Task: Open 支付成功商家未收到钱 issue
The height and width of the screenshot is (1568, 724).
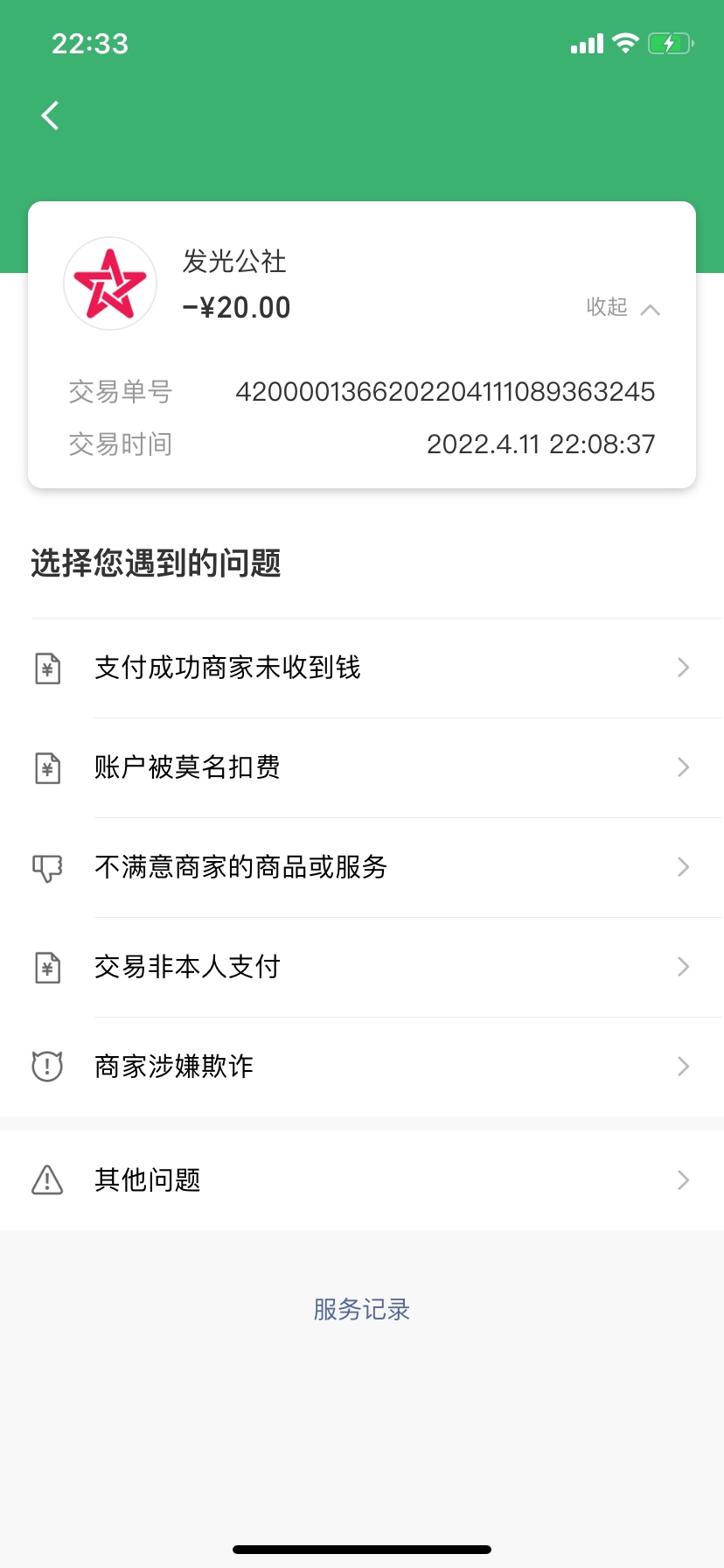Action: tap(362, 668)
